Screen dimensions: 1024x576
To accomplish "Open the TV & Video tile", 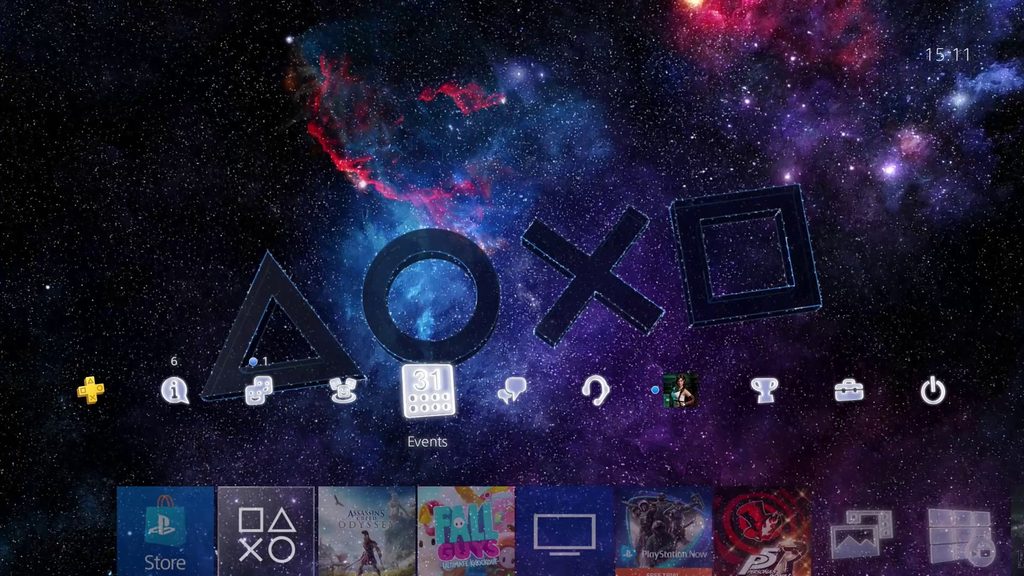I will [x=565, y=531].
